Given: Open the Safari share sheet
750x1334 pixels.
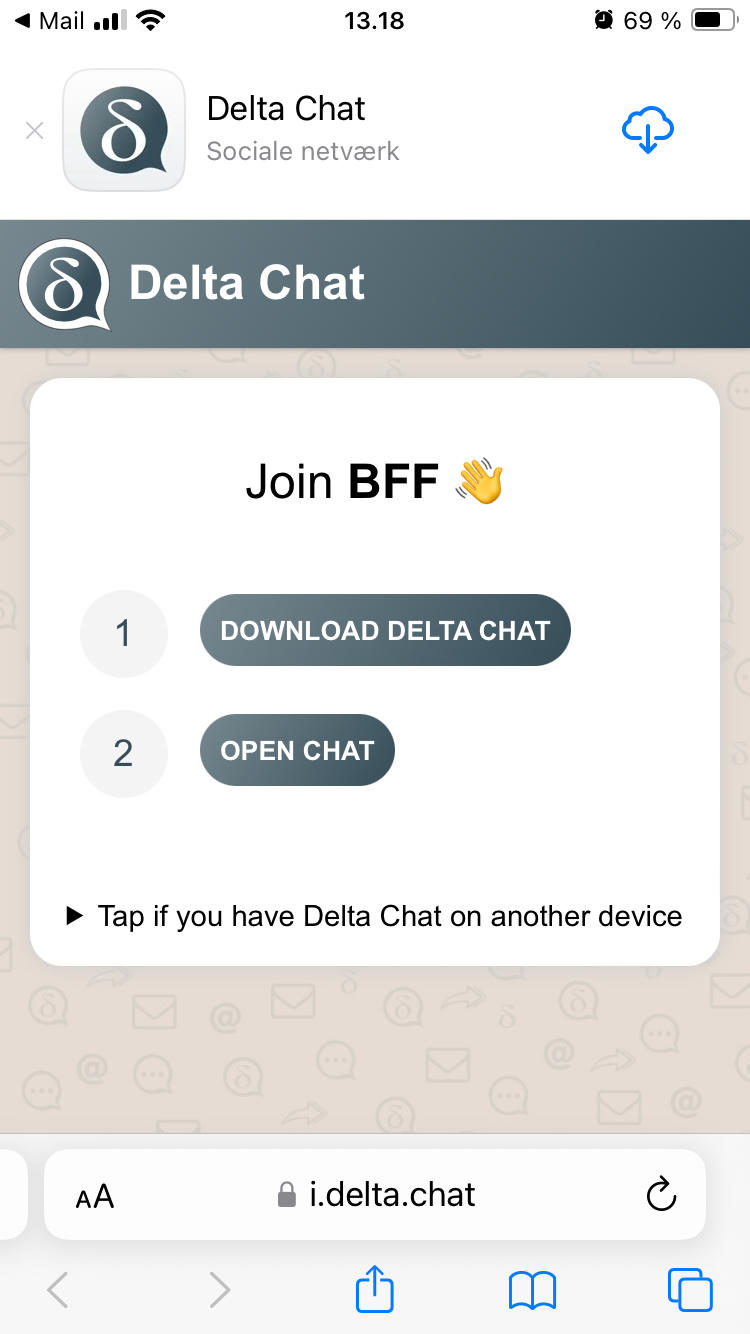Looking at the screenshot, I should pyautogui.click(x=375, y=1290).
